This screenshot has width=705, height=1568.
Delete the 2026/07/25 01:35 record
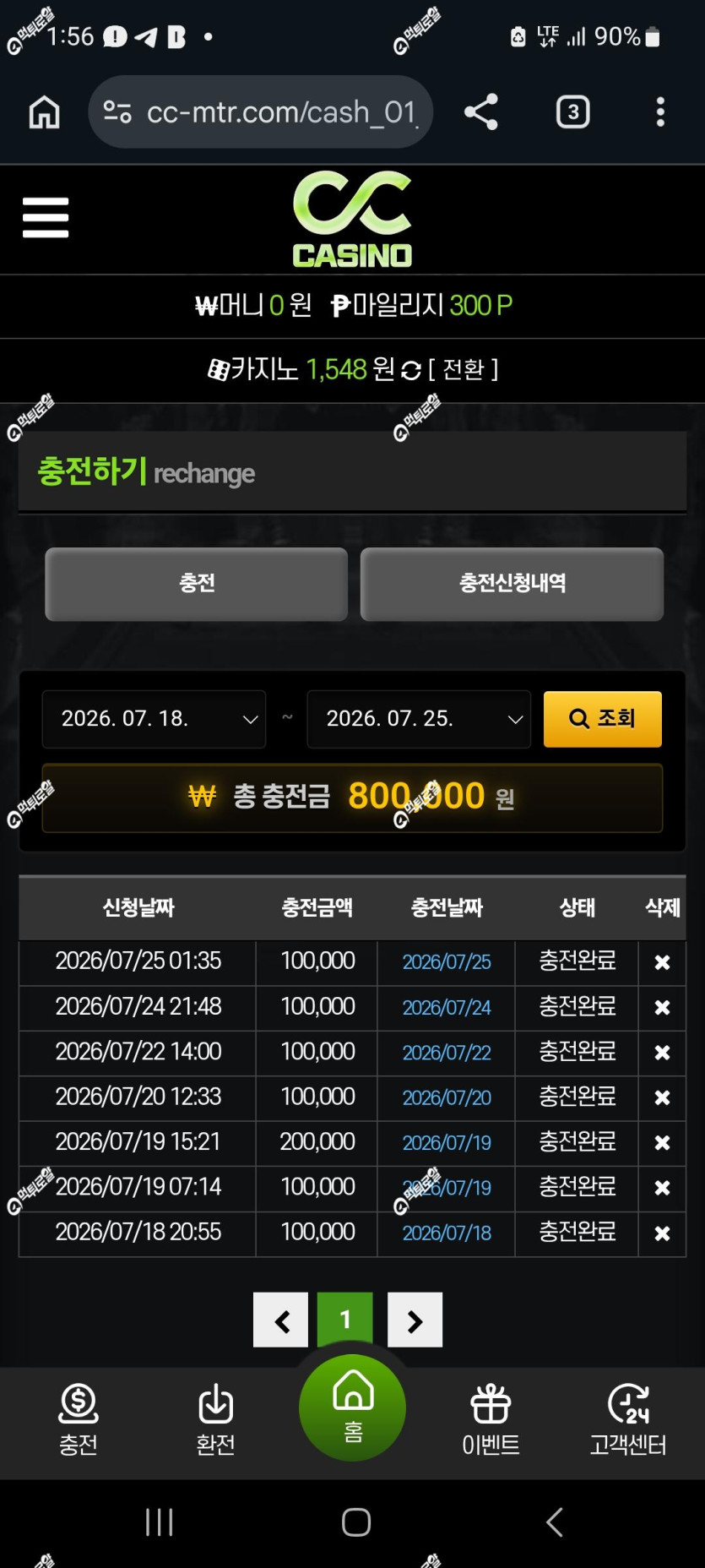coord(663,962)
